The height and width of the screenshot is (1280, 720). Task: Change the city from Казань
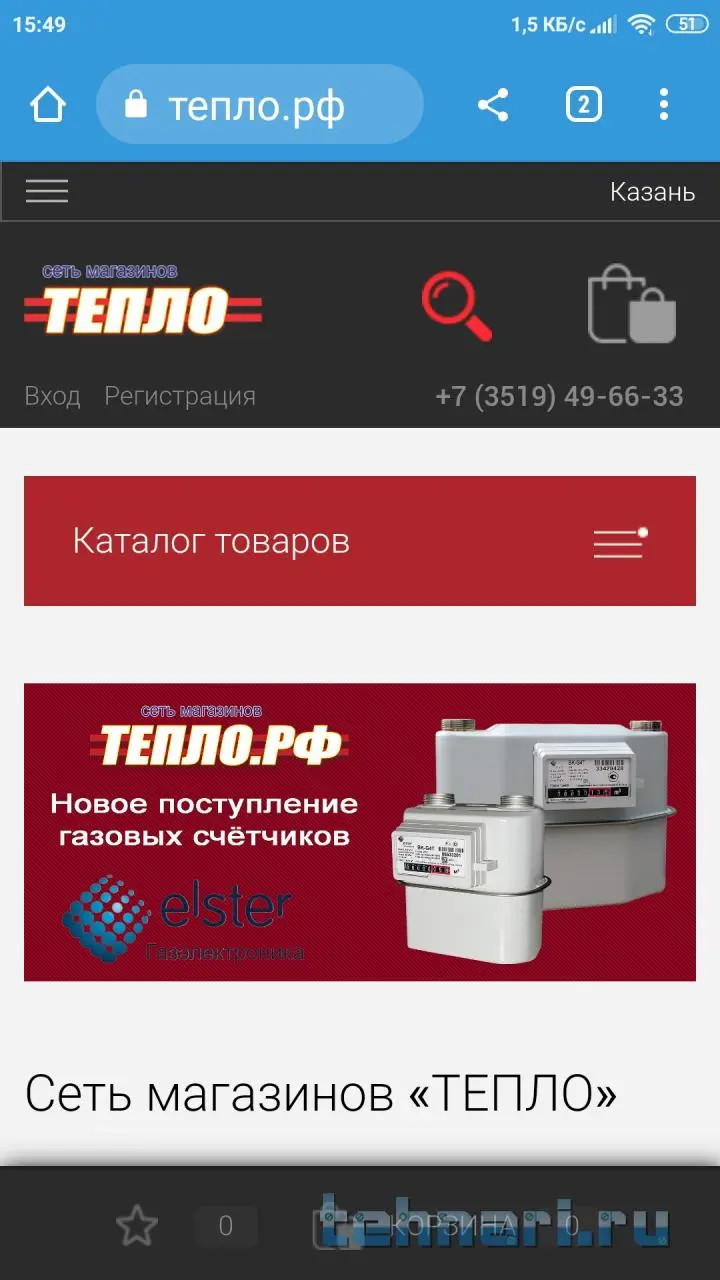pyautogui.click(x=652, y=192)
